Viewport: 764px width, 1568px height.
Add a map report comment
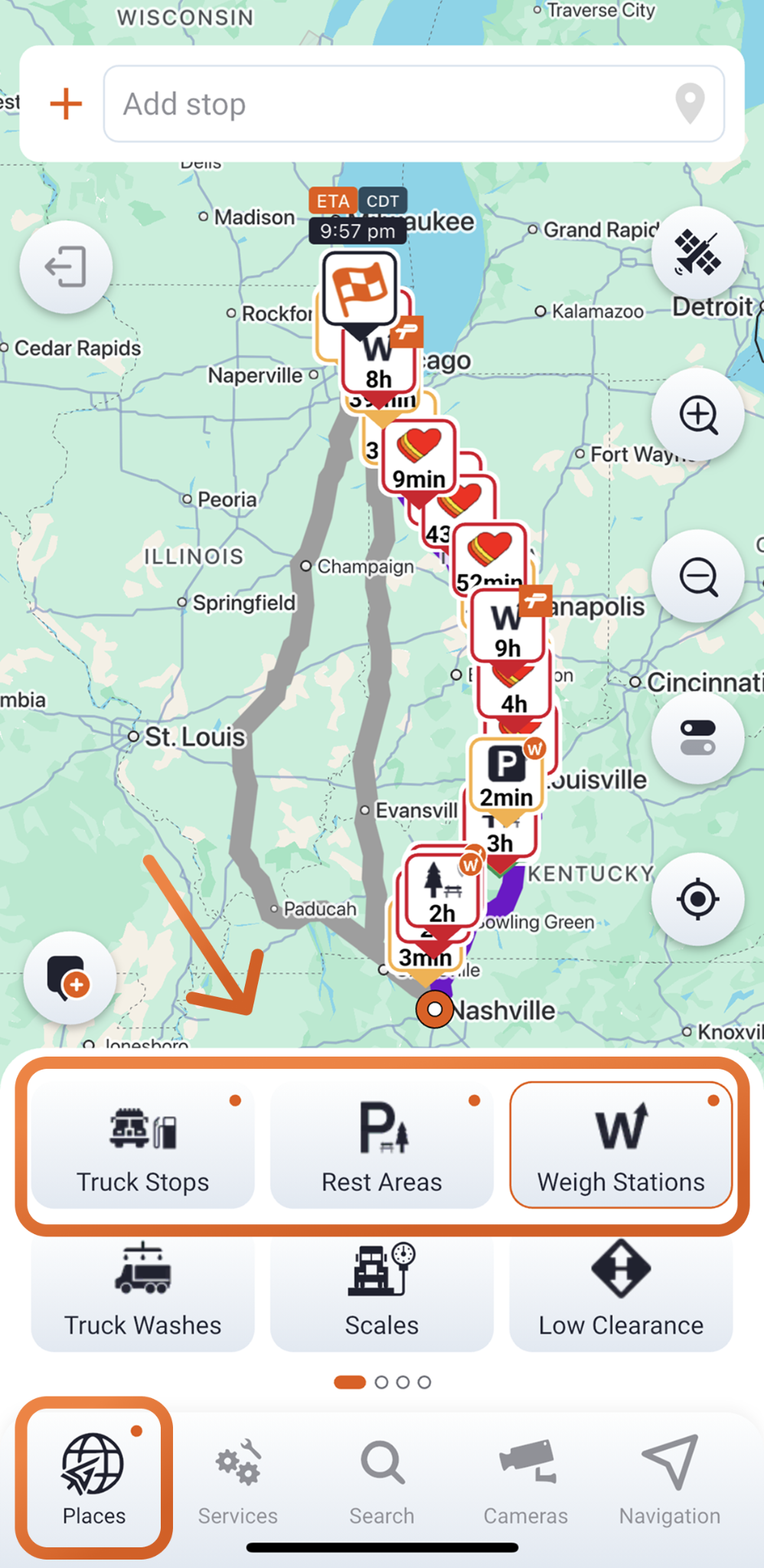70,978
